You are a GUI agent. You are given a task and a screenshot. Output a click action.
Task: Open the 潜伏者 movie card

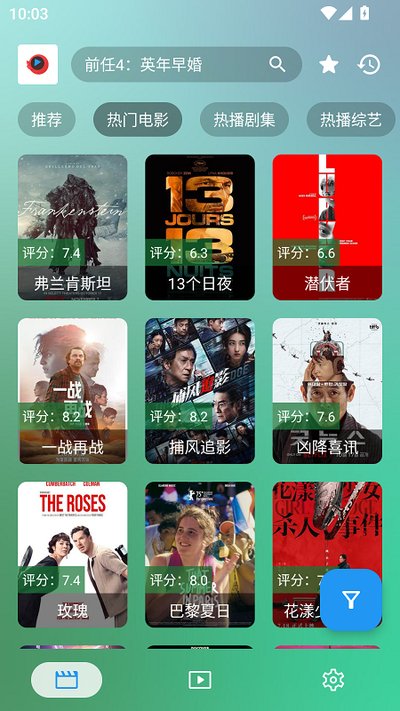tap(327, 227)
